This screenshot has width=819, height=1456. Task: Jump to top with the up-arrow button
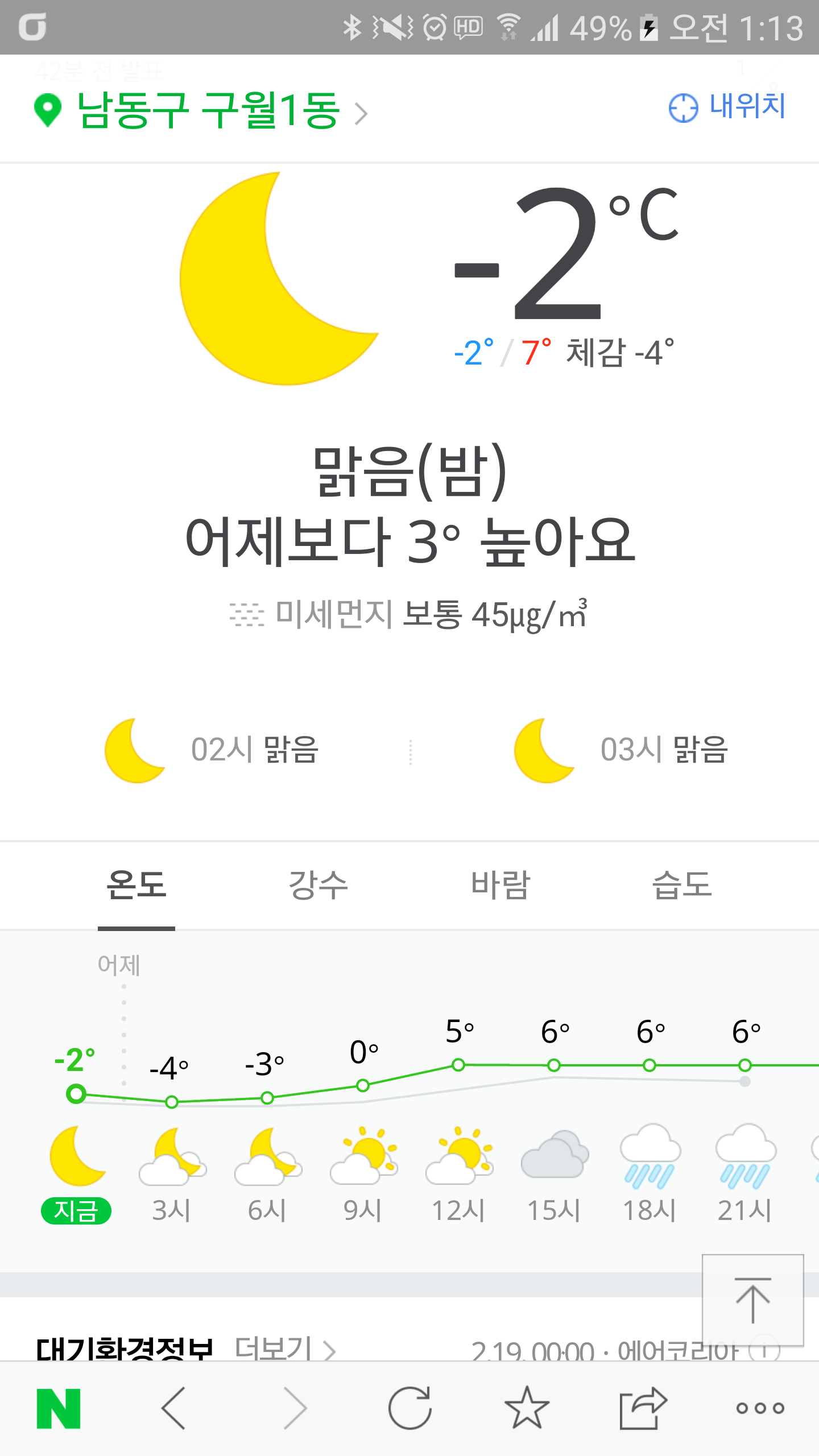point(752,1300)
